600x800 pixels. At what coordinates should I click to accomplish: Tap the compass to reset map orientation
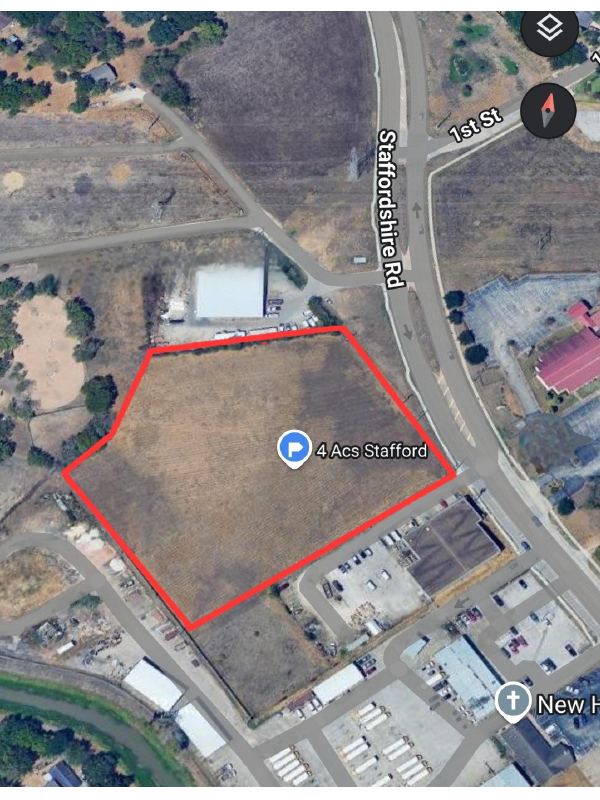click(x=548, y=111)
